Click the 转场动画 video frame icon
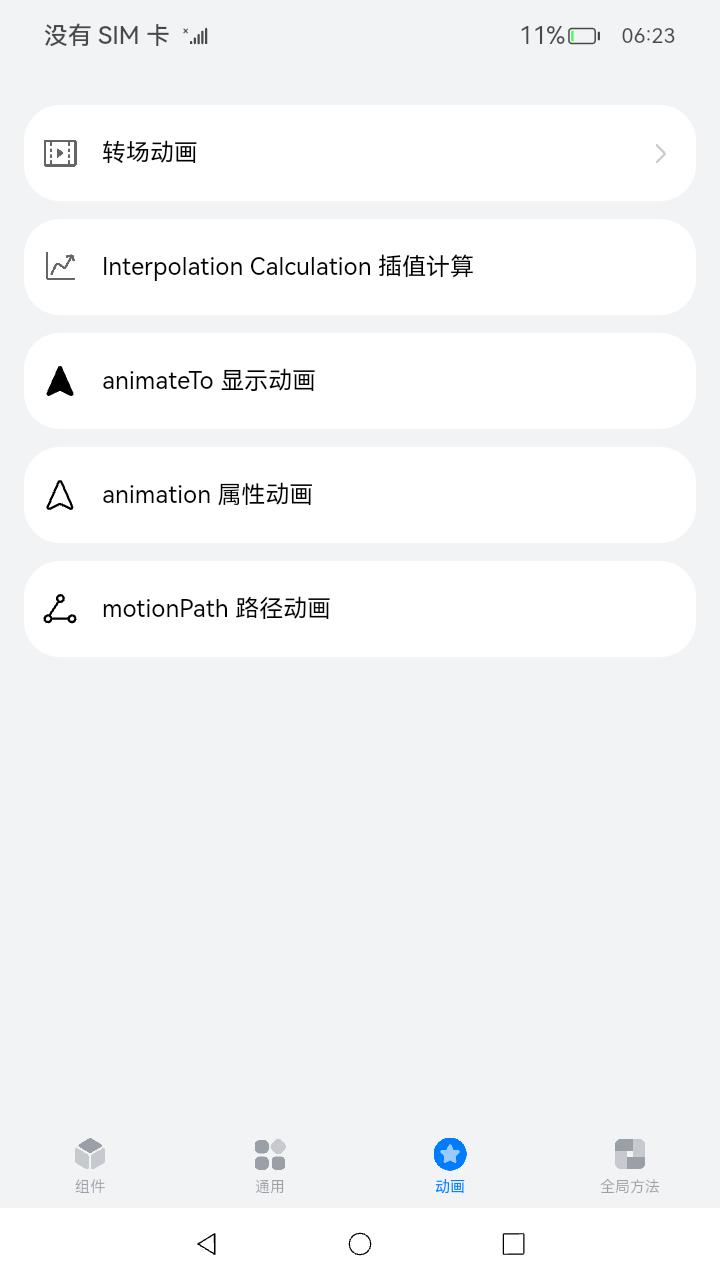 tap(60, 153)
